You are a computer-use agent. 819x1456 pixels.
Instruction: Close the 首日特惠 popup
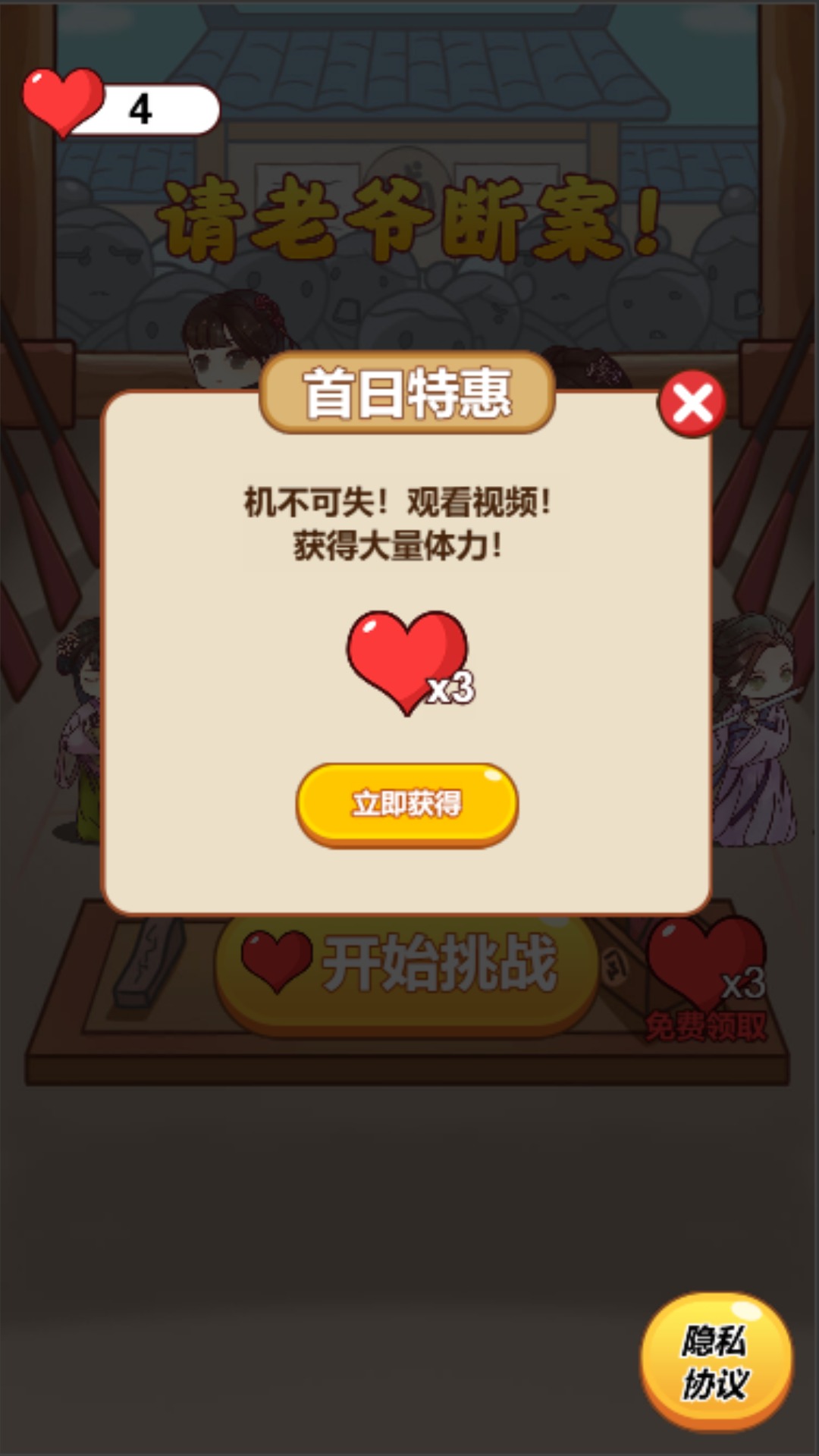pyautogui.click(x=692, y=403)
